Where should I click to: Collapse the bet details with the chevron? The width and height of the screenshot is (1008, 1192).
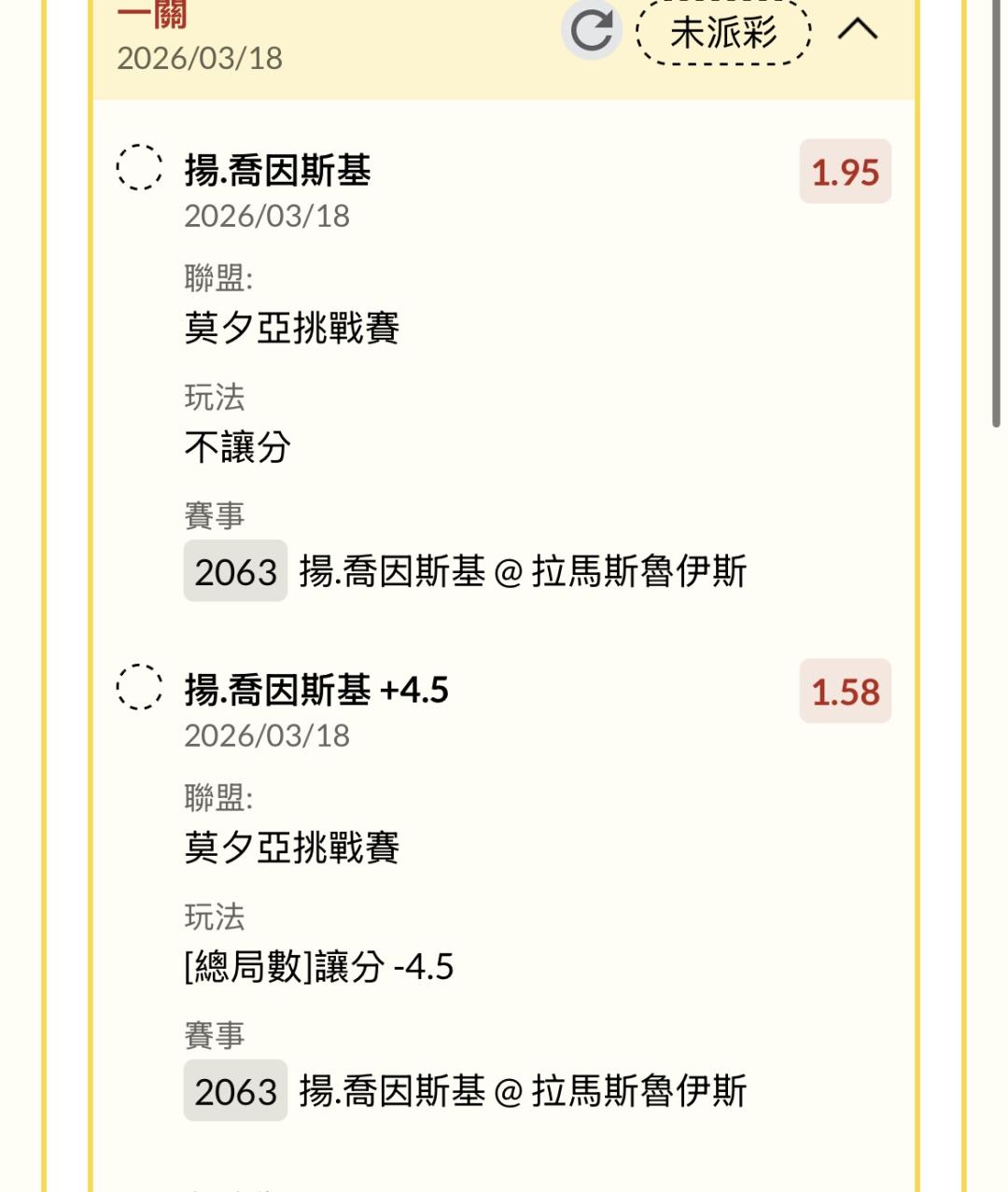858,31
